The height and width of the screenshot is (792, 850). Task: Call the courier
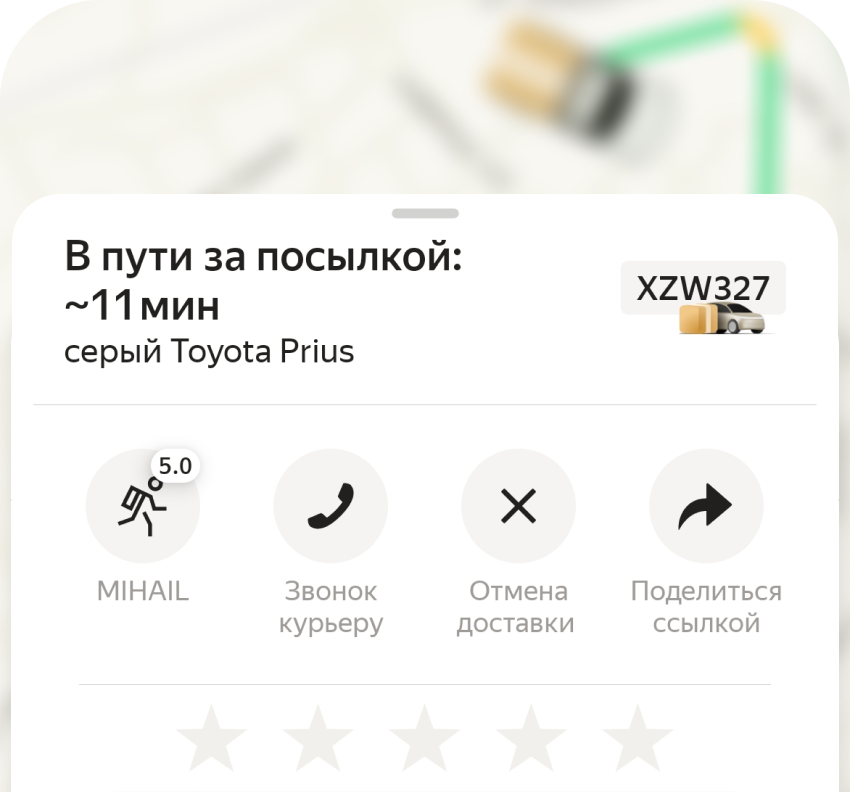coord(330,506)
